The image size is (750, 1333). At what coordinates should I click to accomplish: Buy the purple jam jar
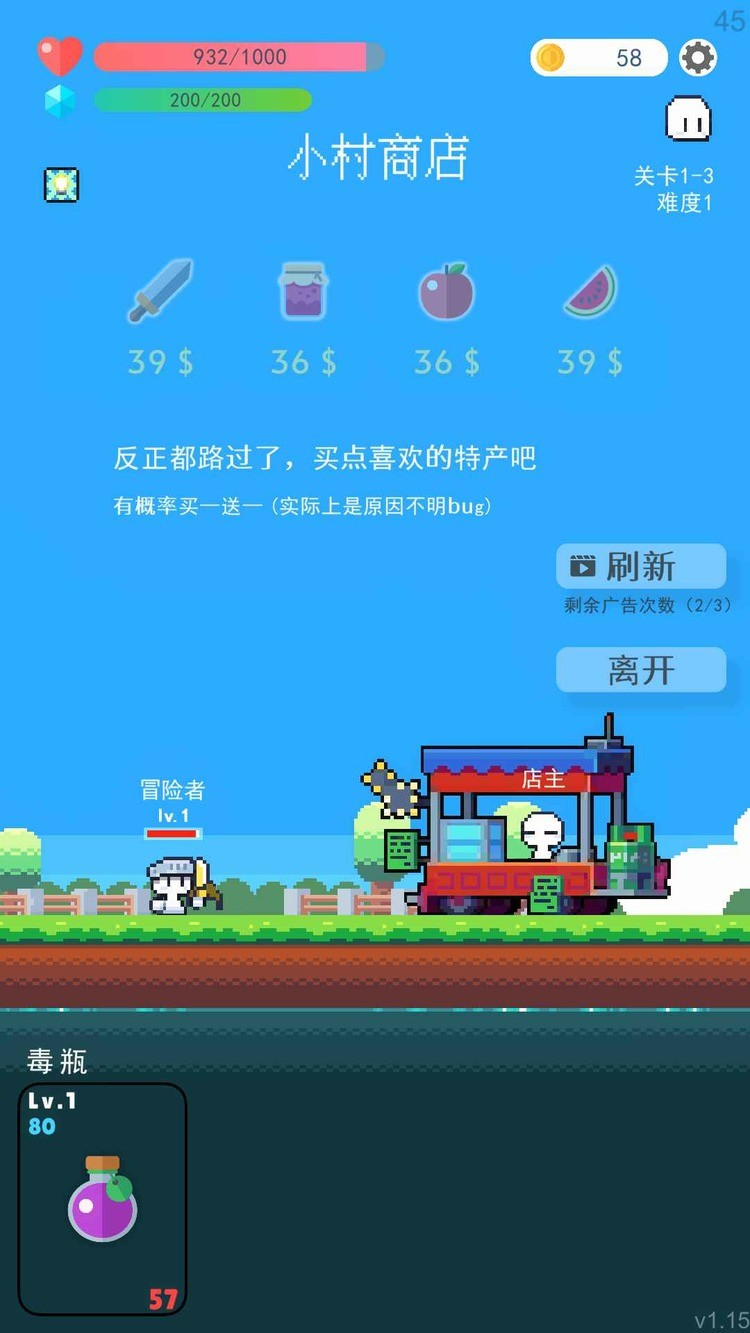coord(302,292)
